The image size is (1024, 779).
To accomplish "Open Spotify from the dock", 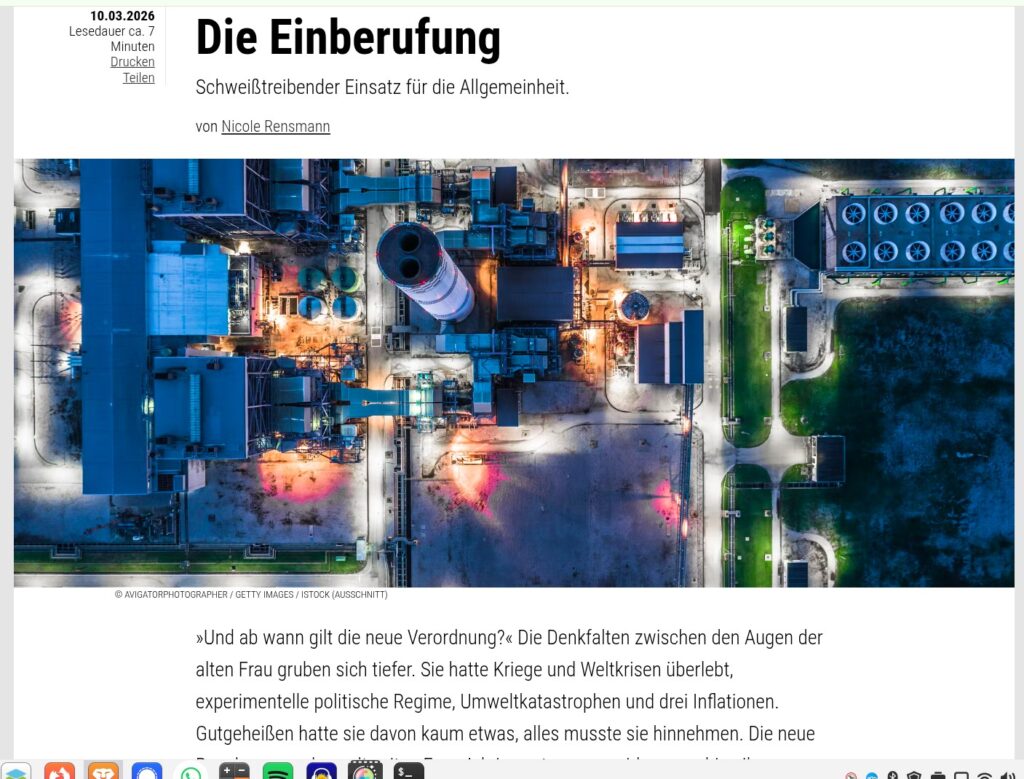I will (277, 772).
